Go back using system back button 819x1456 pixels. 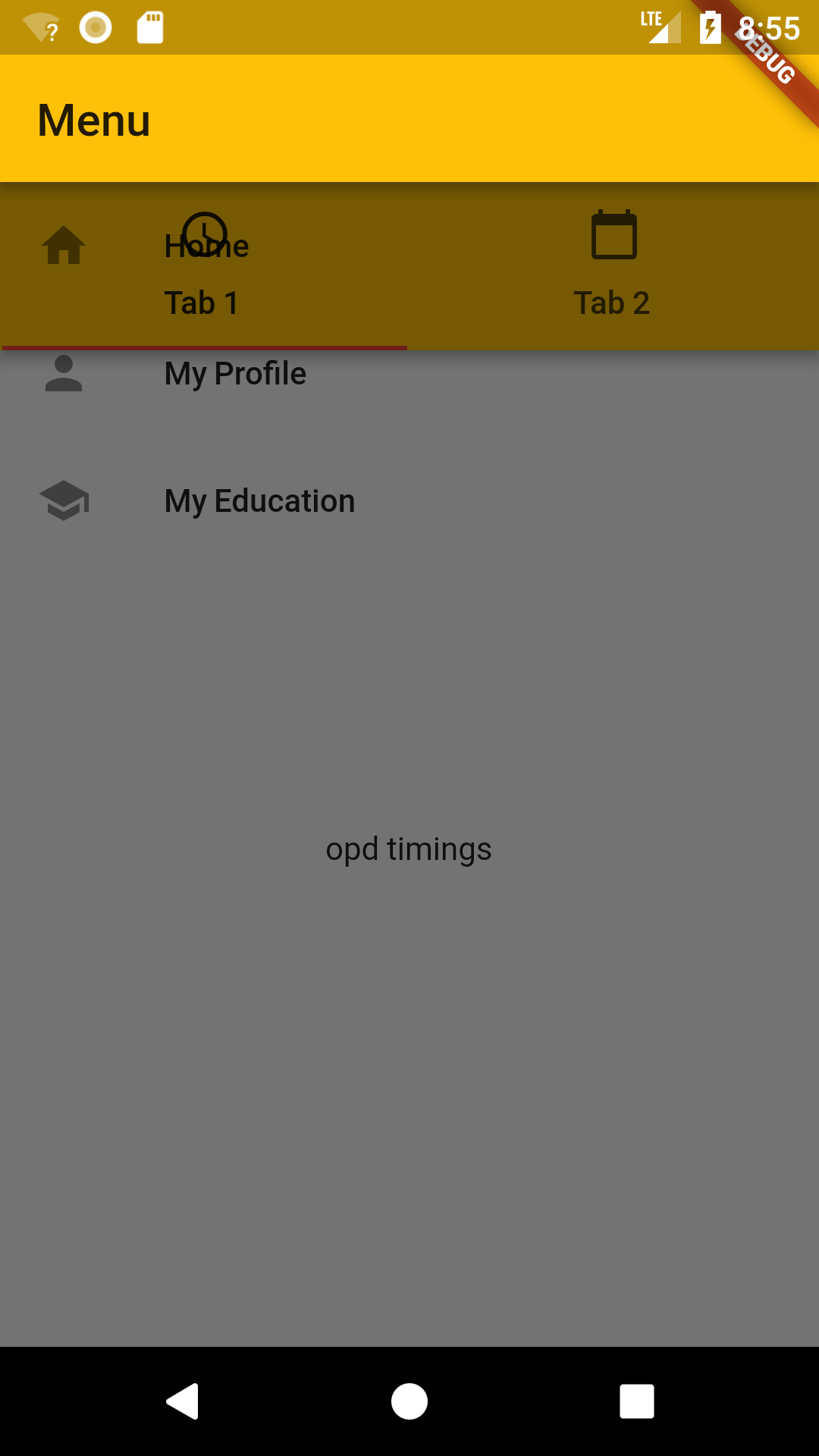(183, 1401)
